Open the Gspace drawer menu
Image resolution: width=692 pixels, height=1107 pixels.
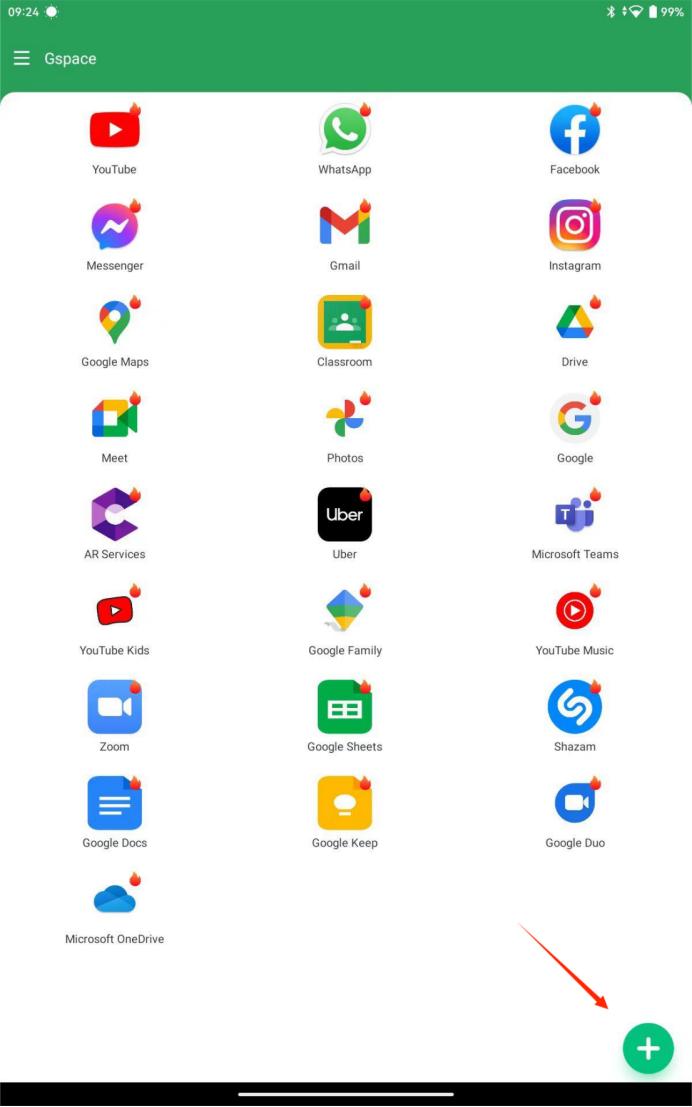coord(21,58)
